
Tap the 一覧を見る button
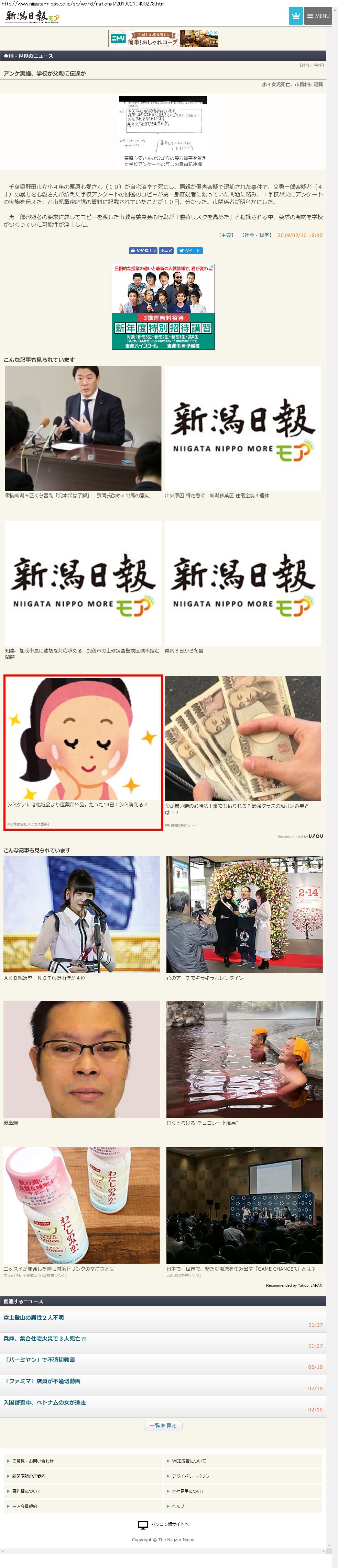coord(163,1425)
